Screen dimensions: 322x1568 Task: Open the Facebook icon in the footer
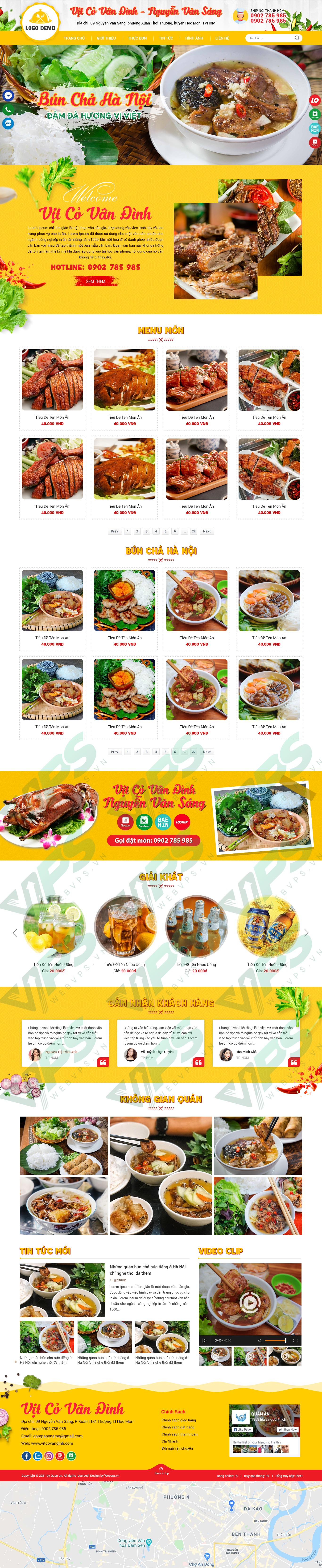coord(26,1456)
